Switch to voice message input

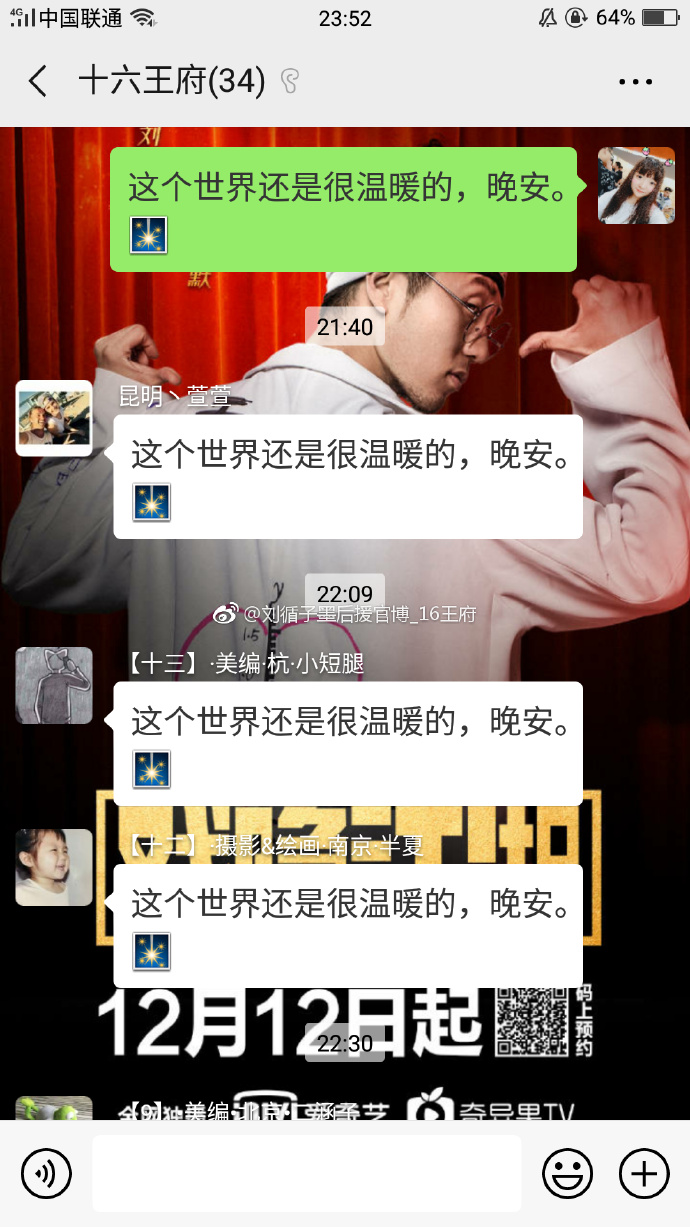pyautogui.click(x=46, y=1173)
